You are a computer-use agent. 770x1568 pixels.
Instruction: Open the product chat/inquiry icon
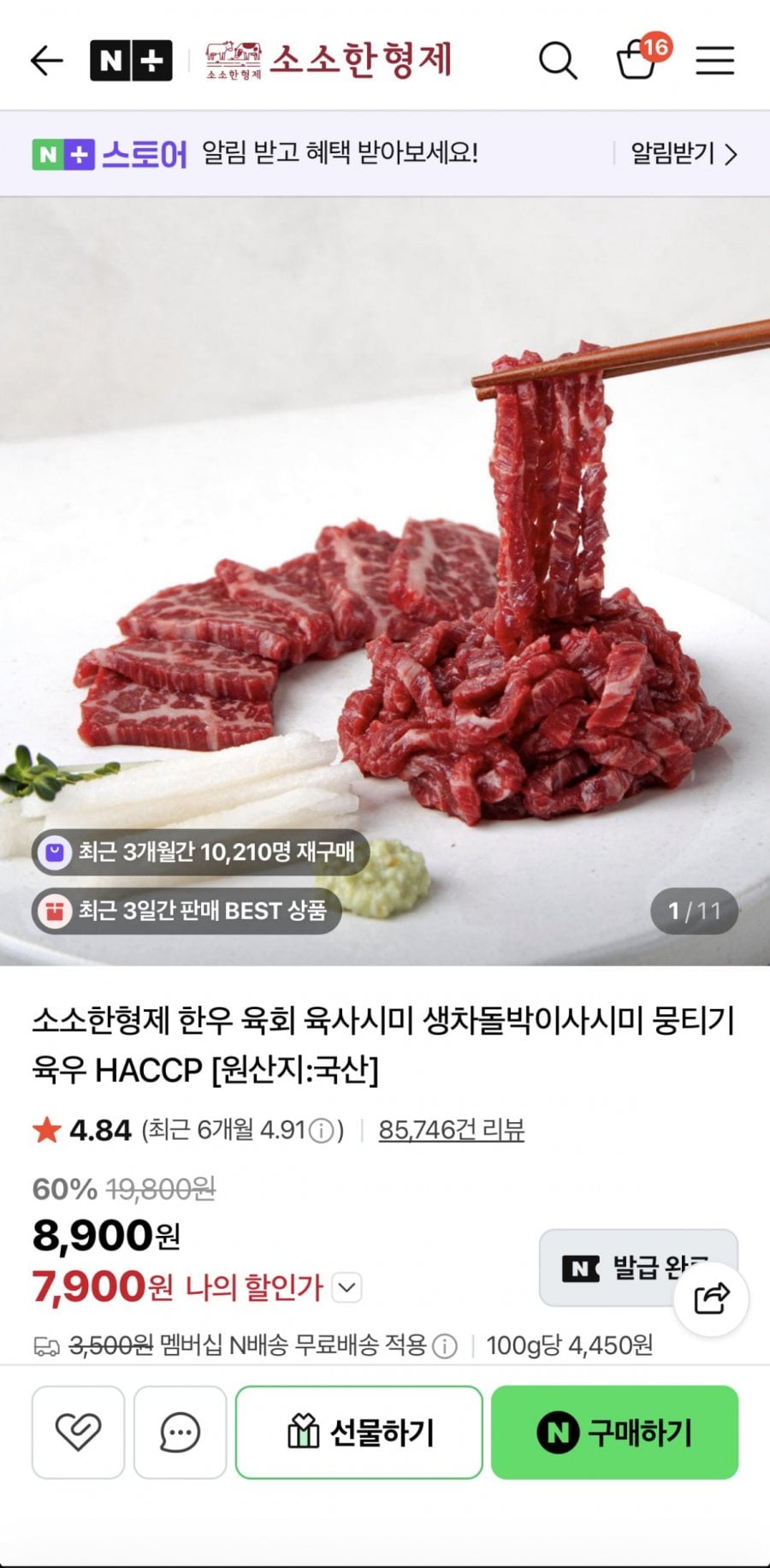click(179, 1433)
